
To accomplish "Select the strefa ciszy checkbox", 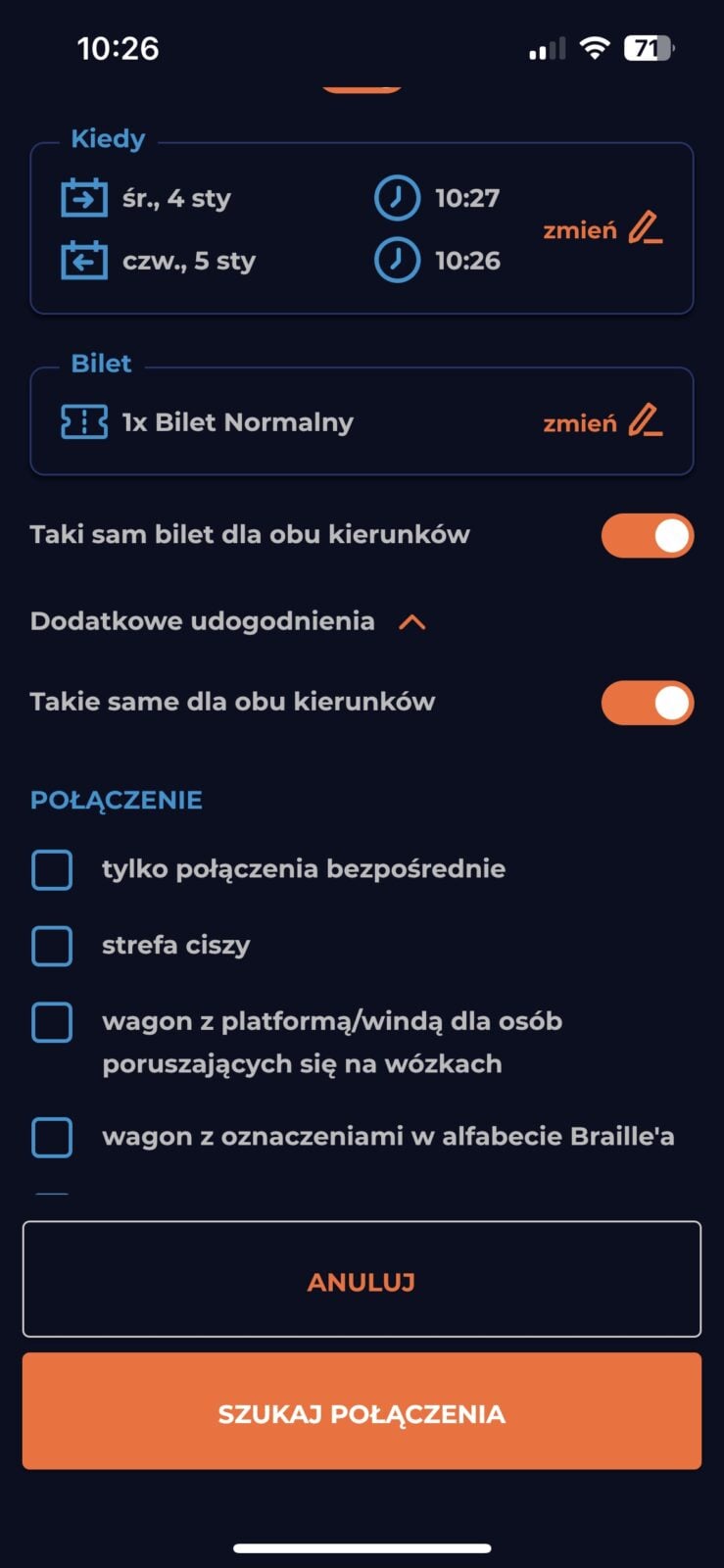I will 52,946.
